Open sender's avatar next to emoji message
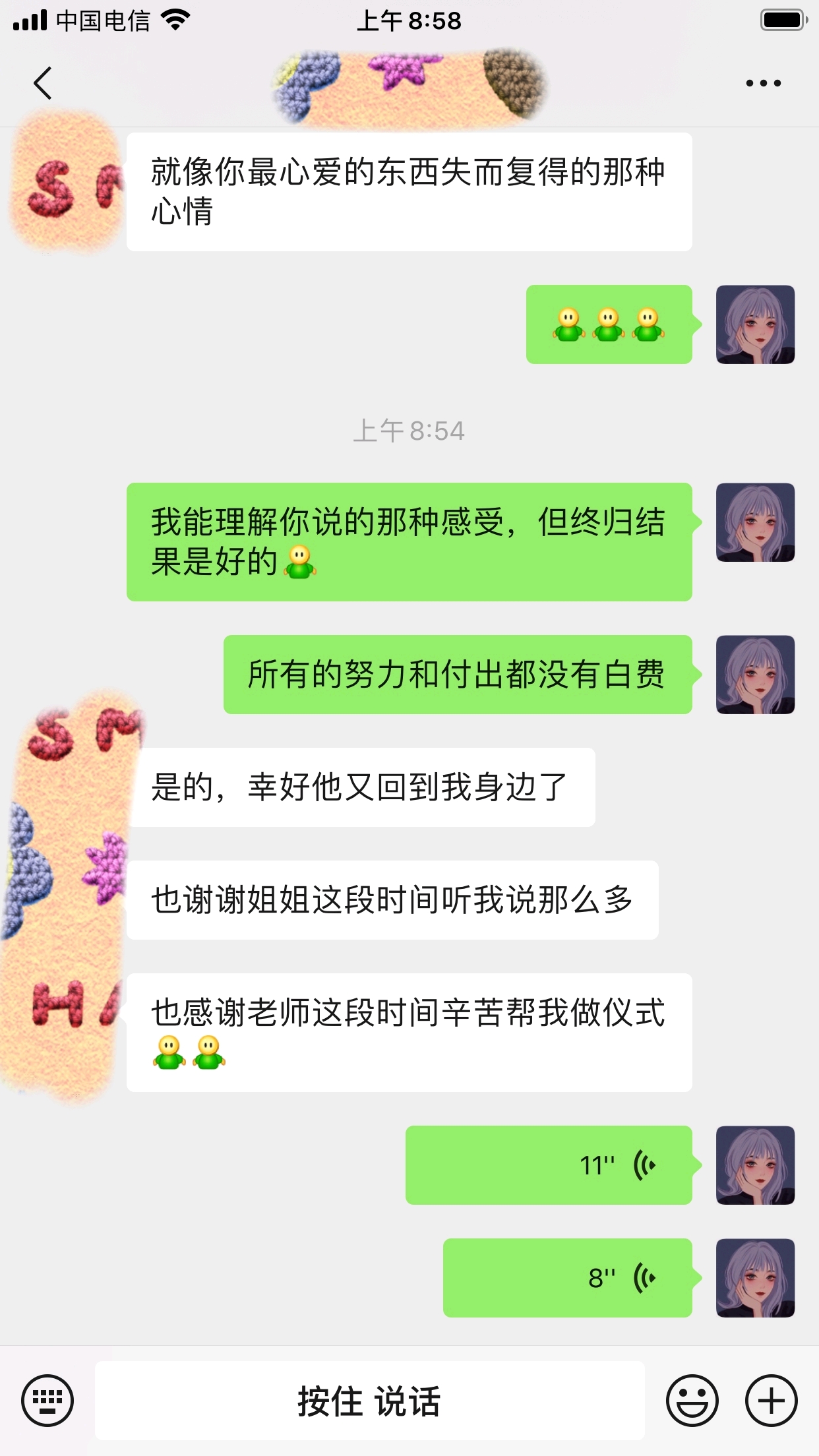This screenshot has width=819, height=1456. 755,324
